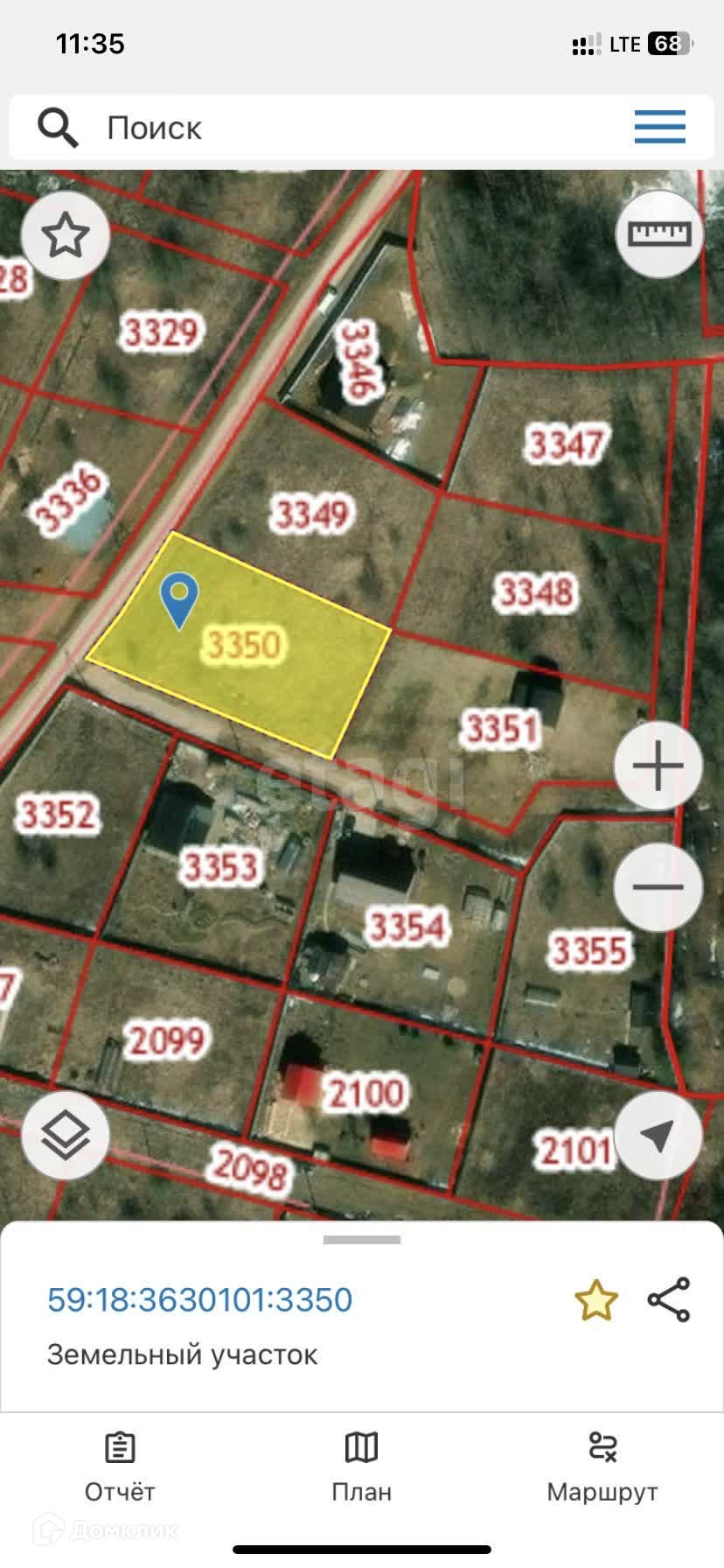Open the hamburger menu
Image resolution: width=724 pixels, height=1568 pixels.
click(659, 128)
